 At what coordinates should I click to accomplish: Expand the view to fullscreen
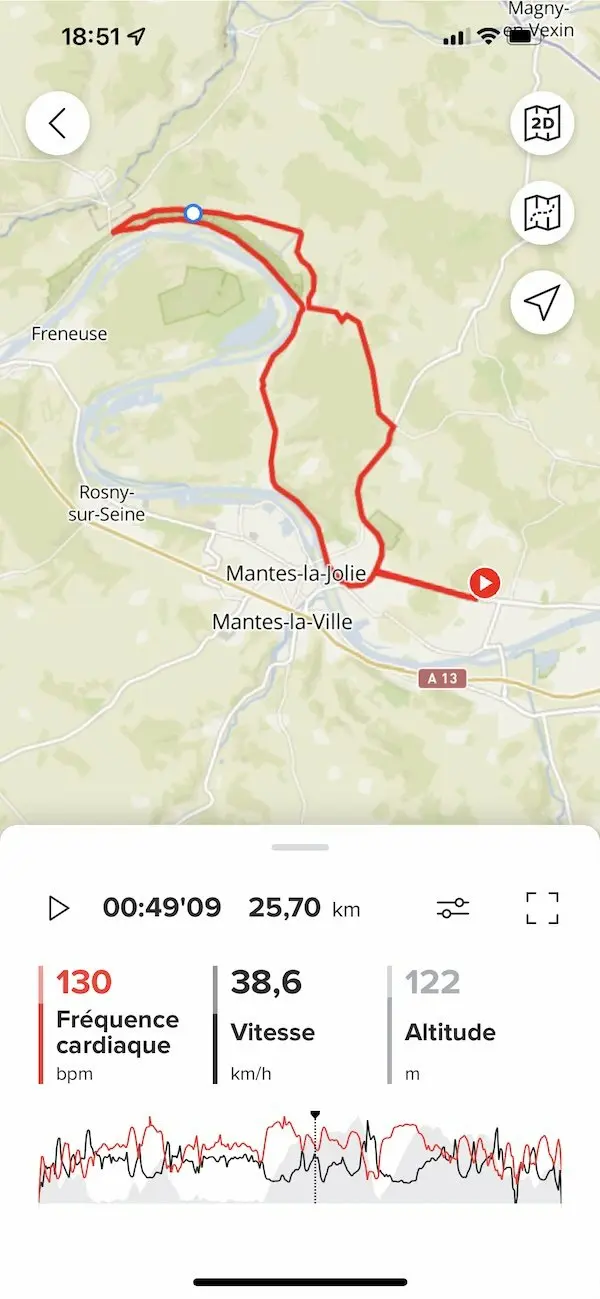(542, 908)
